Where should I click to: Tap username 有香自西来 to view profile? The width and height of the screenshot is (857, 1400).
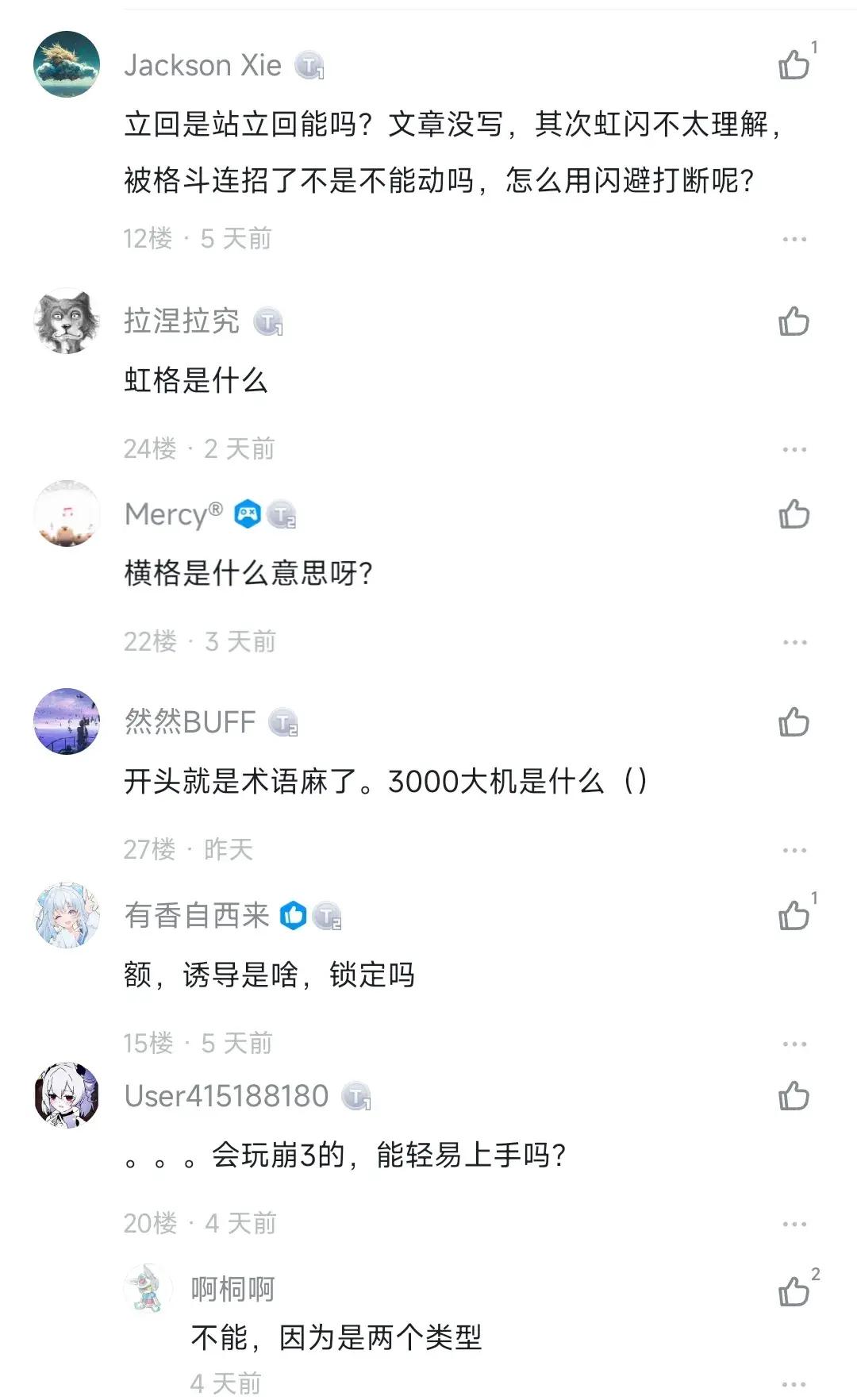[197, 916]
